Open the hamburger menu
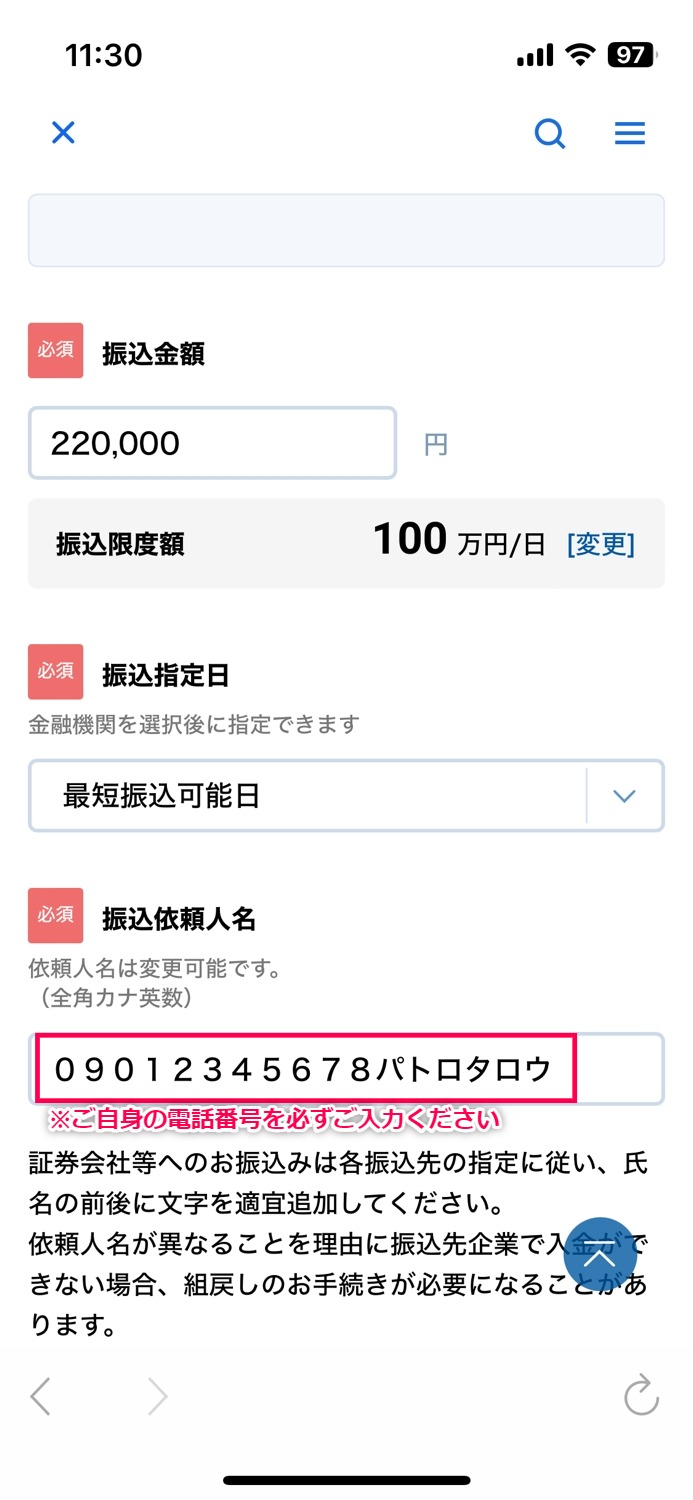Image resolution: width=693 pixels, height=1500 pixels. coord(630,133)
